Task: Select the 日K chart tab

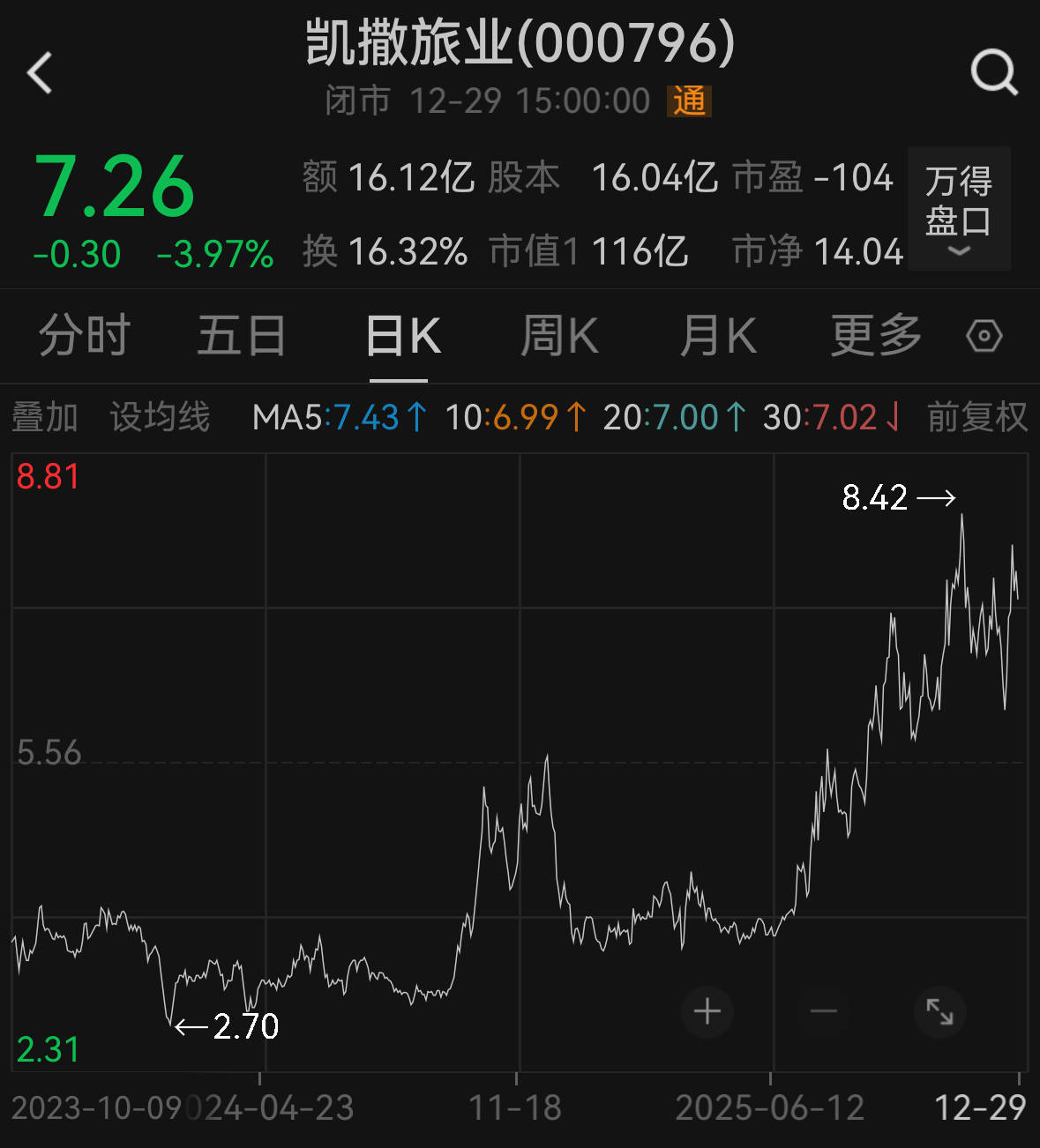Action: (402, 336)
